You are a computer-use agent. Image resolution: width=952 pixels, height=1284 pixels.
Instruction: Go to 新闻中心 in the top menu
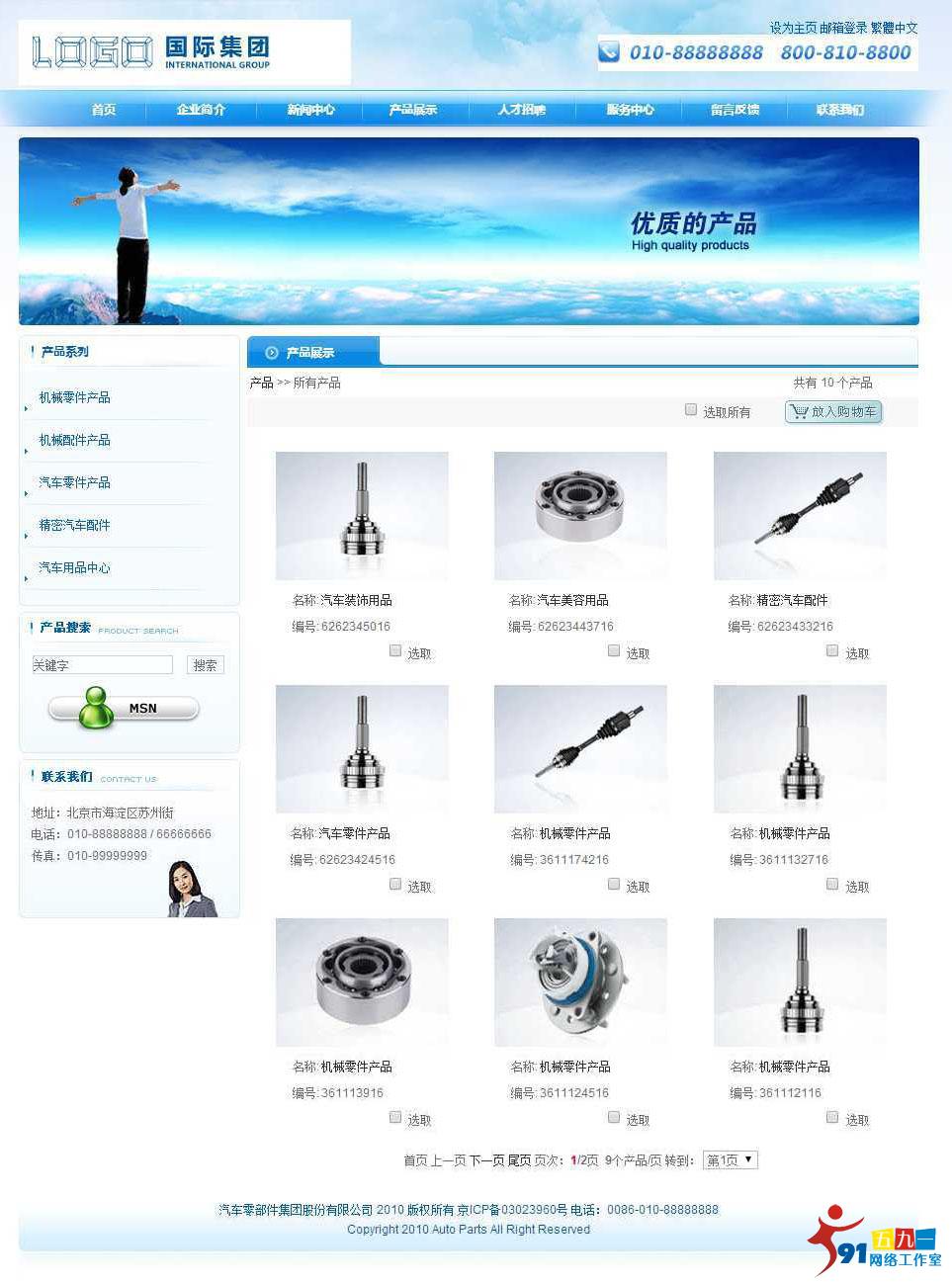(x=310, y=110)
